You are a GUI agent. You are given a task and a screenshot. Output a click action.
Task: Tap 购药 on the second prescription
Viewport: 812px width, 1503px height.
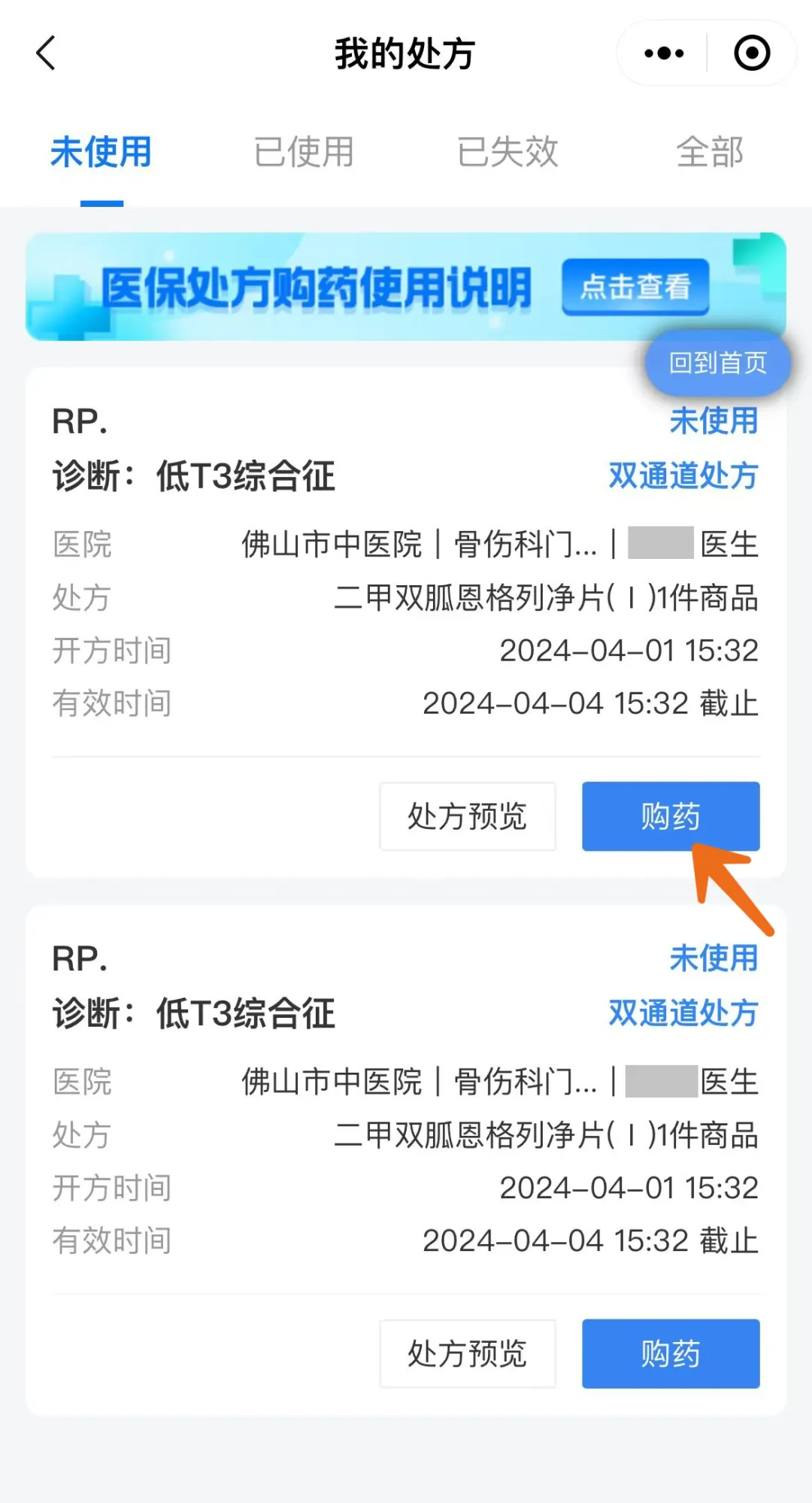click(670, 1353)
